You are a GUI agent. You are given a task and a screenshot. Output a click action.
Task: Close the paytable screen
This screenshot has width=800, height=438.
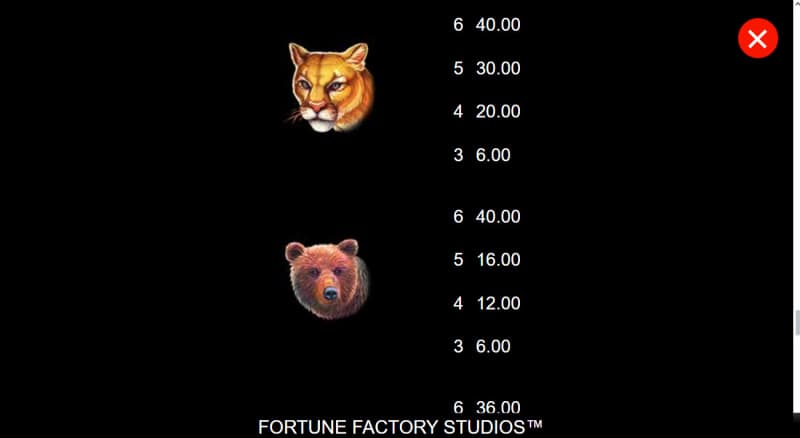click(x=757, y=39)
